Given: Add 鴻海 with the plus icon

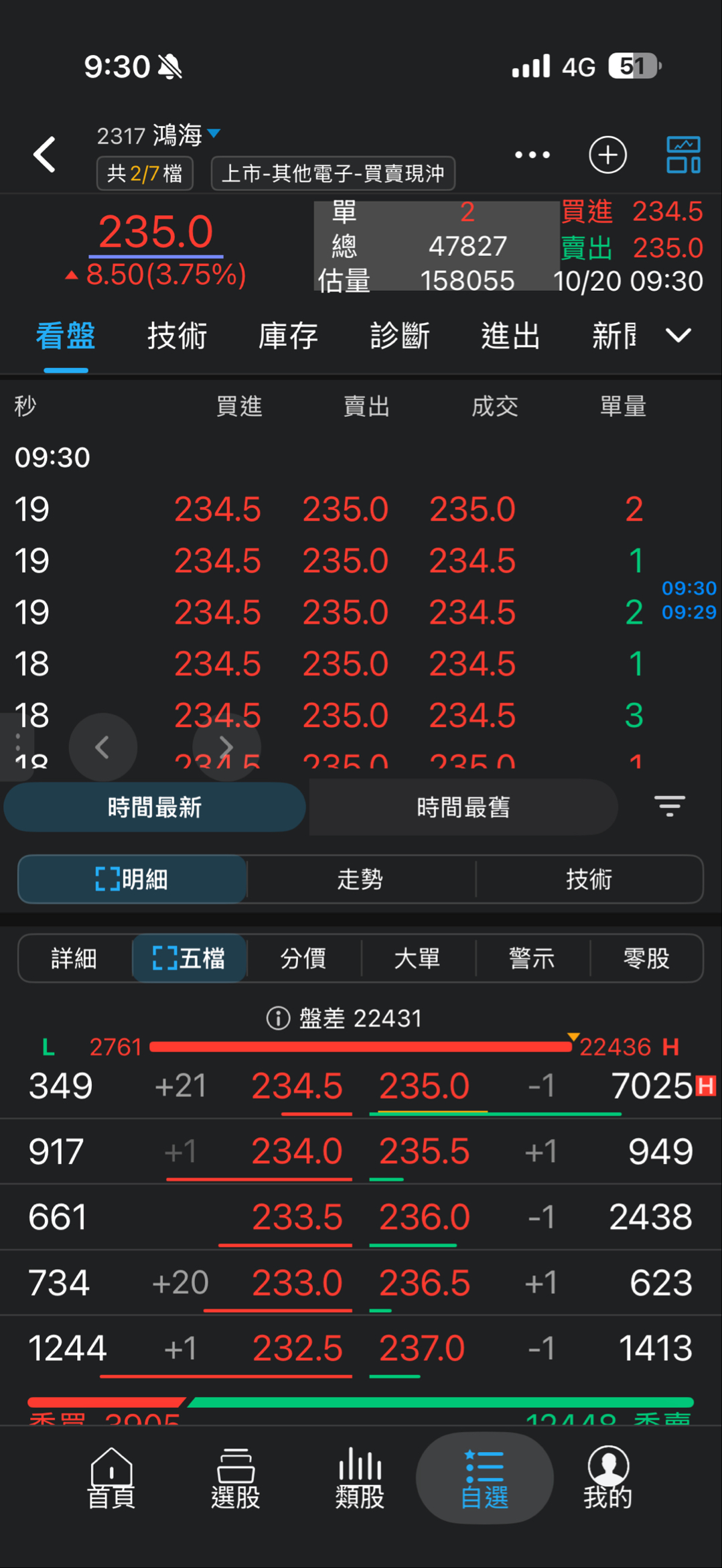Looking at the screenshot, I should coord(607,155).
